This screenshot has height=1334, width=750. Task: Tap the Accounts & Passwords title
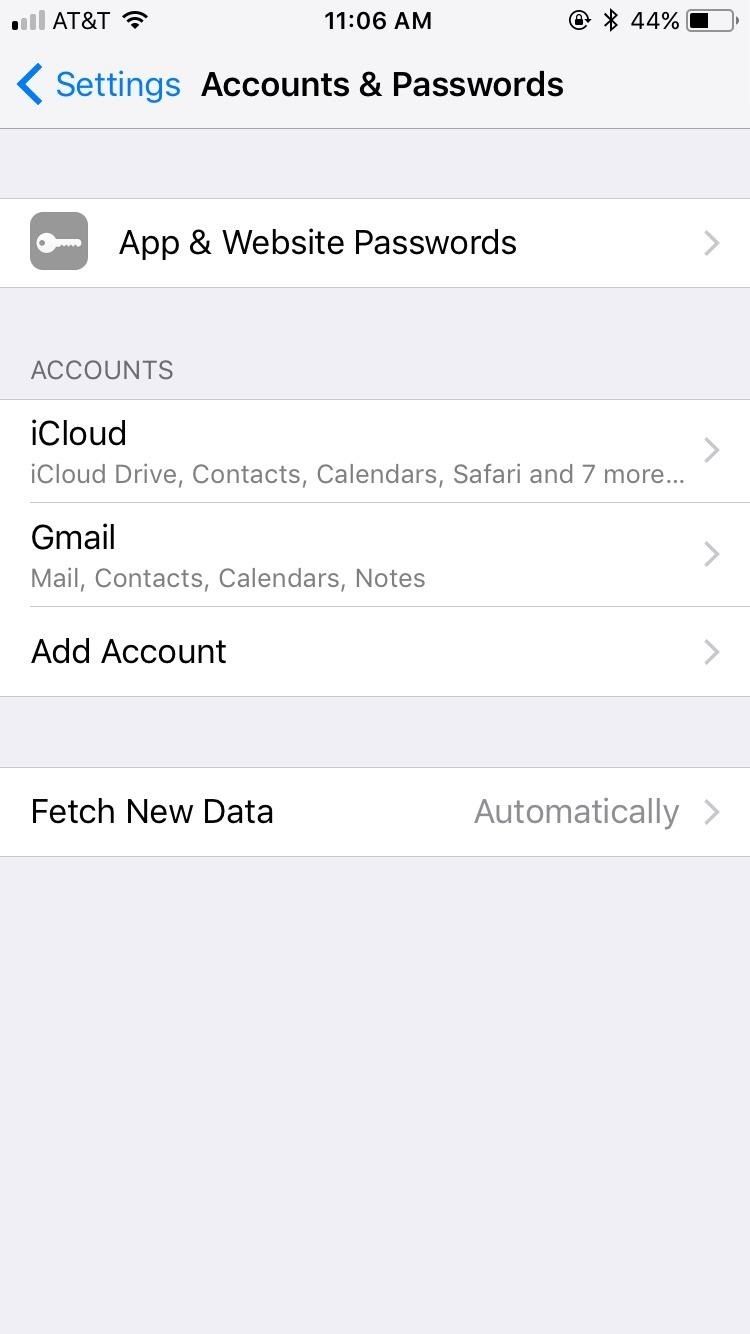click(x=382, y=84)
